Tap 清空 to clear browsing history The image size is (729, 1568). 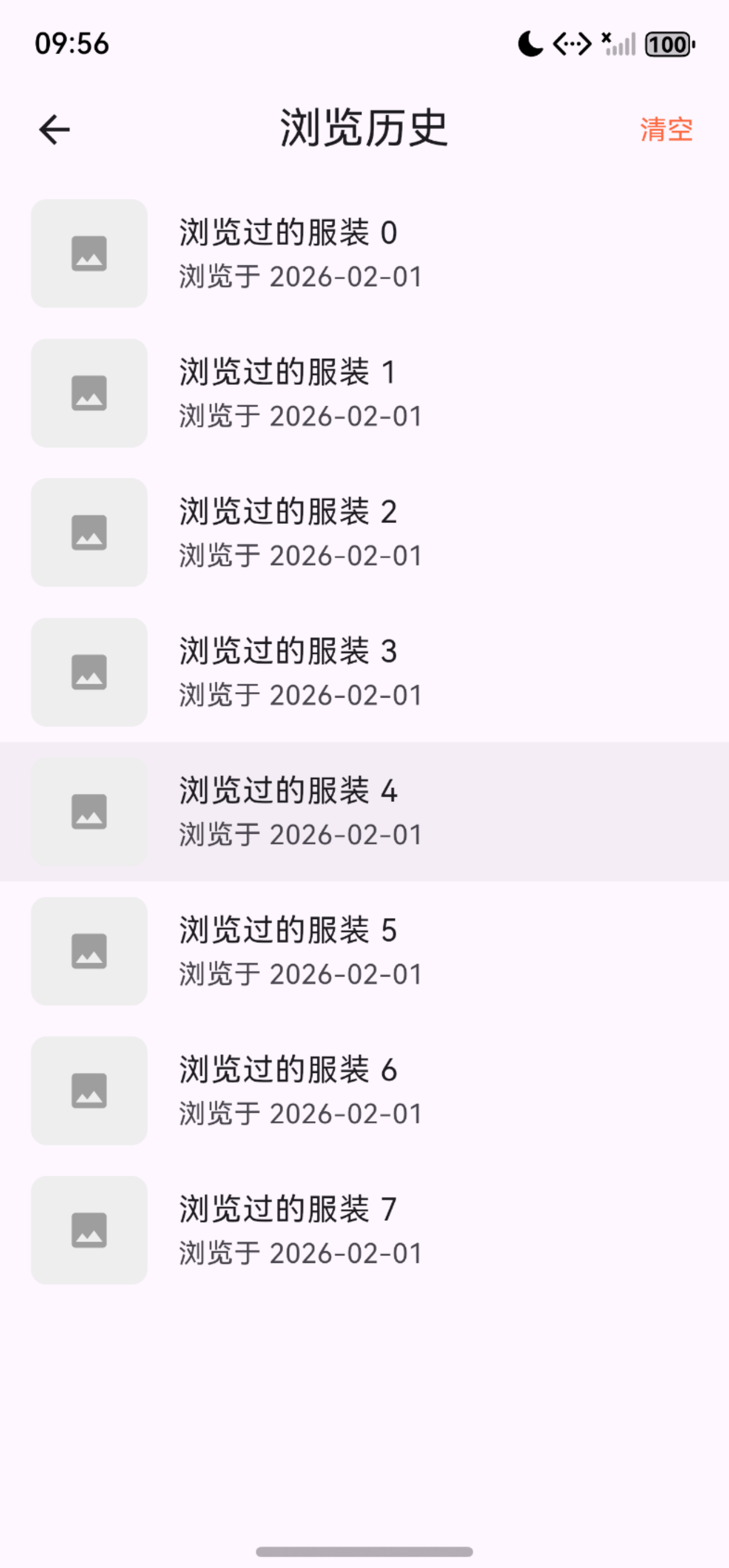pyautogui.click(x=666, y=130)
